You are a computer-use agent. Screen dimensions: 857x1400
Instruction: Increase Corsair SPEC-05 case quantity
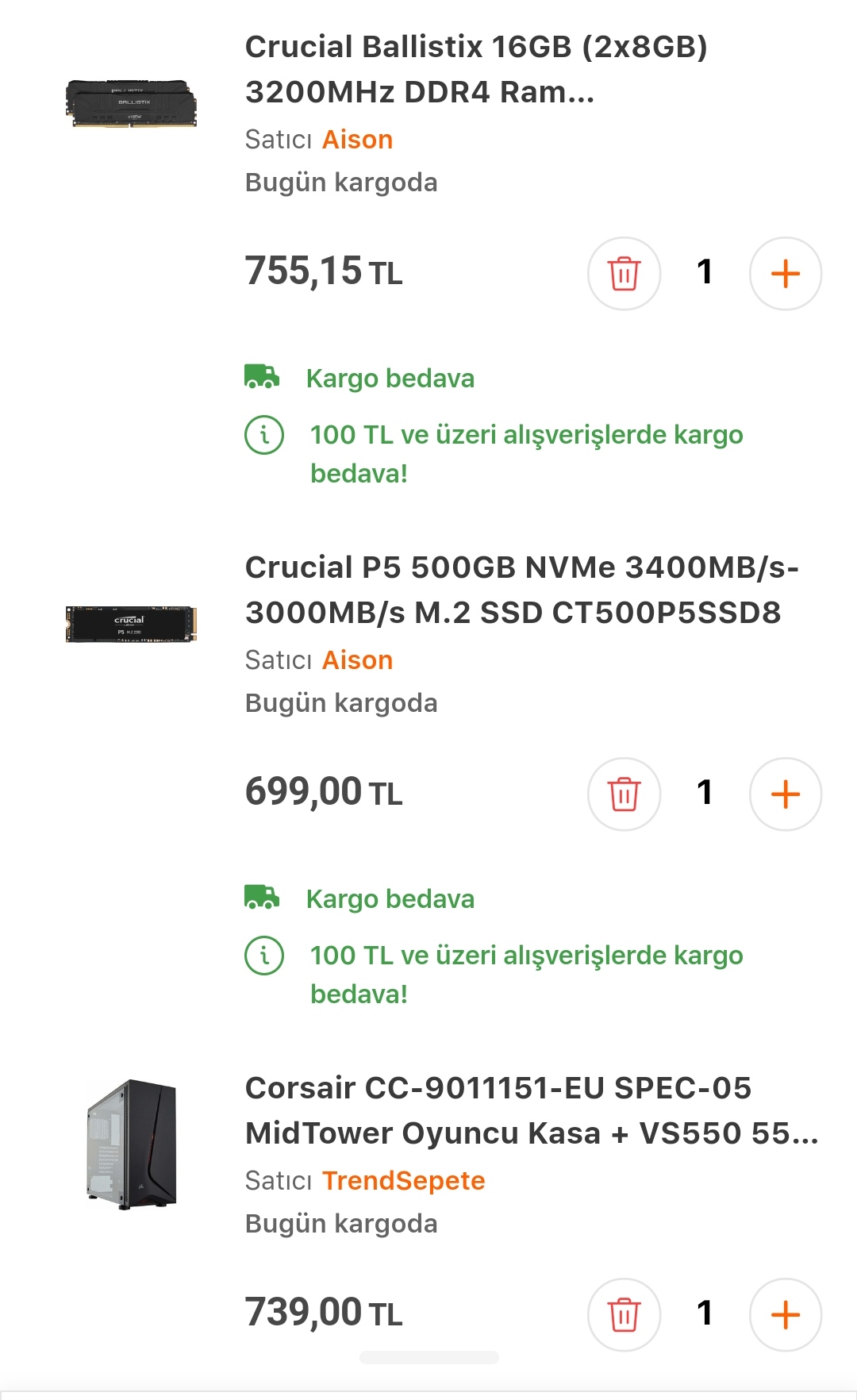(x=785, y=1315)
